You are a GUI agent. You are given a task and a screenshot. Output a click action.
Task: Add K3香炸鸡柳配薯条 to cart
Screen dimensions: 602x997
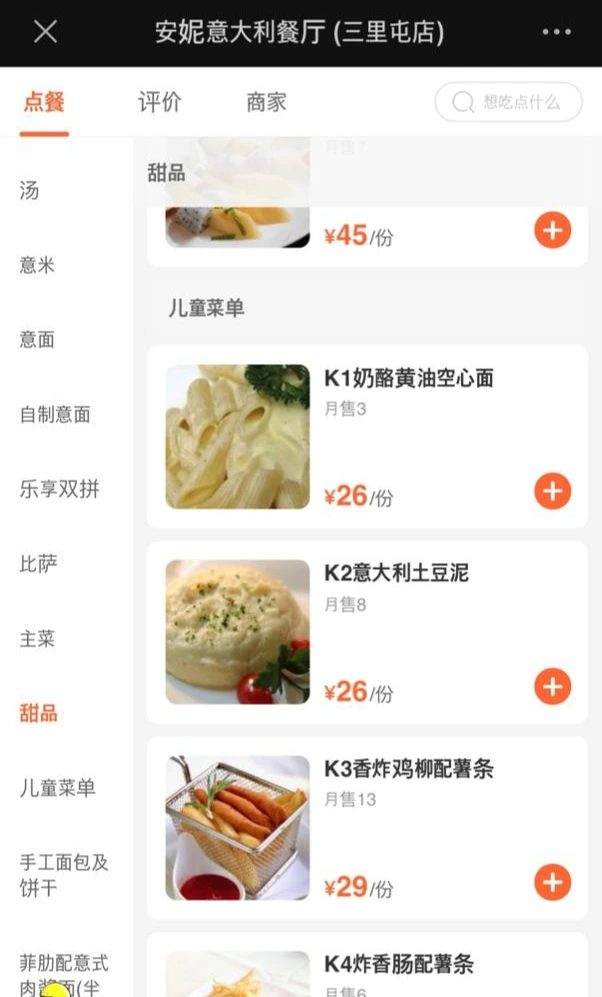click(x=552, y=883)
